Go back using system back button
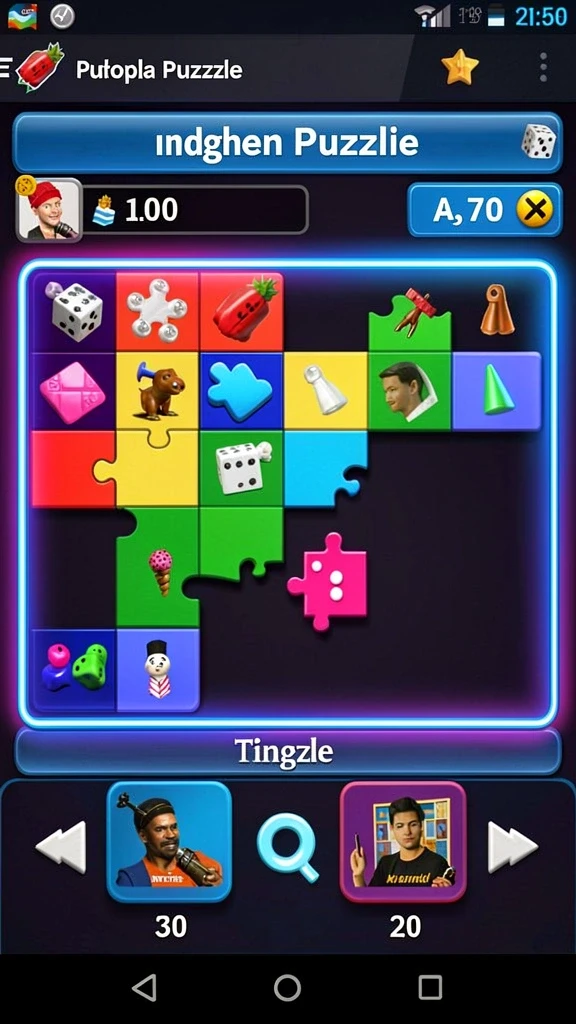This screenshot has height=1024, width=576. [x=144, y=987]
